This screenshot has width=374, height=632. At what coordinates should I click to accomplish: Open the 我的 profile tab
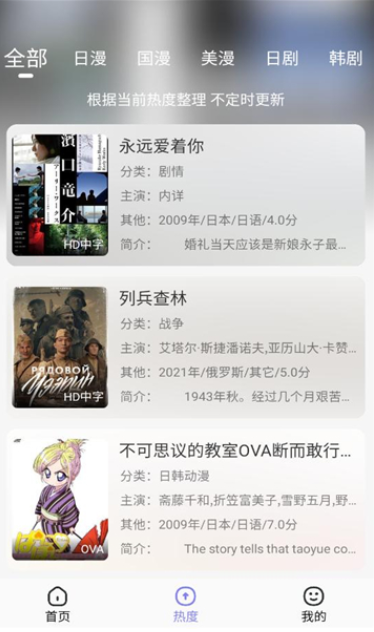[x=314, y=604]
